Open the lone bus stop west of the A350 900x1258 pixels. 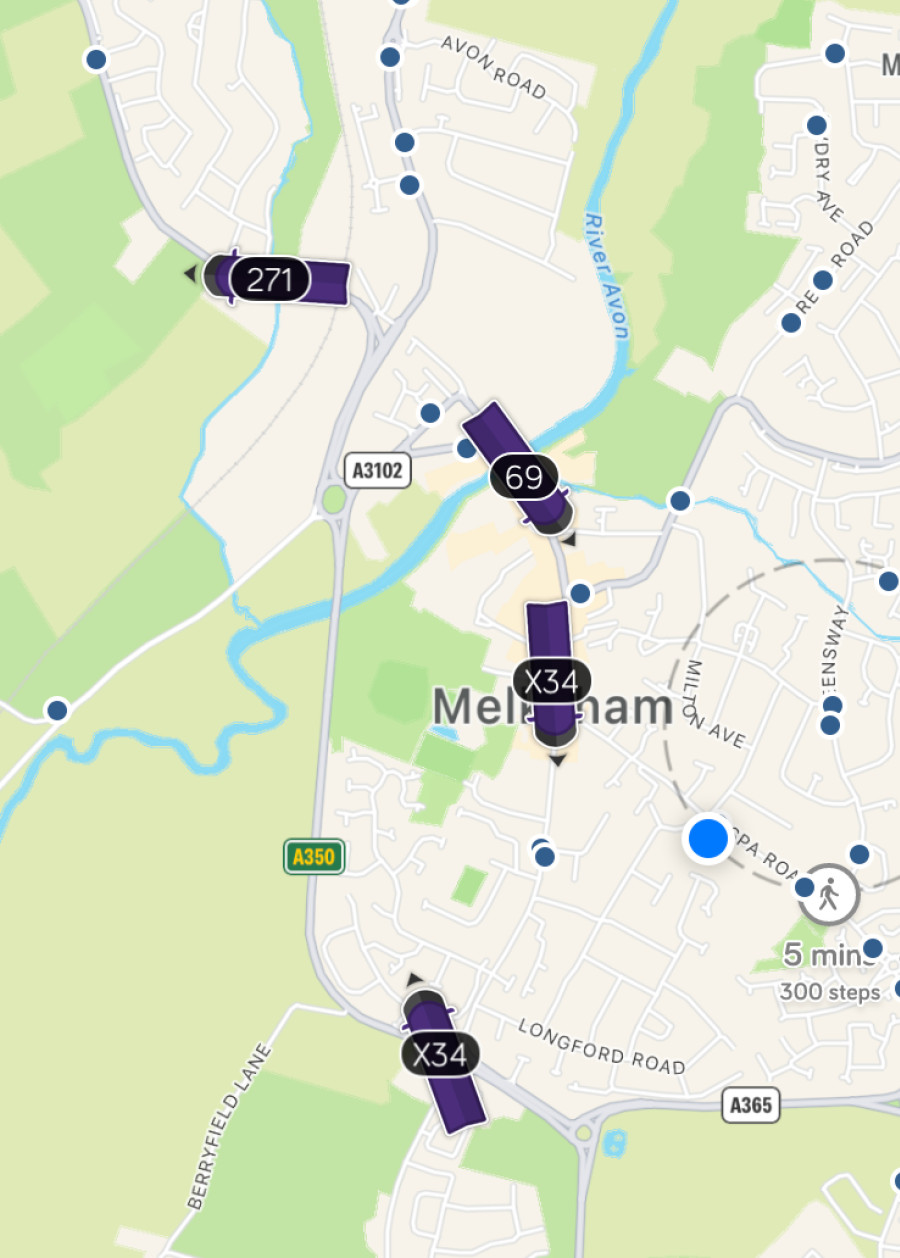[x=57, y=710]
